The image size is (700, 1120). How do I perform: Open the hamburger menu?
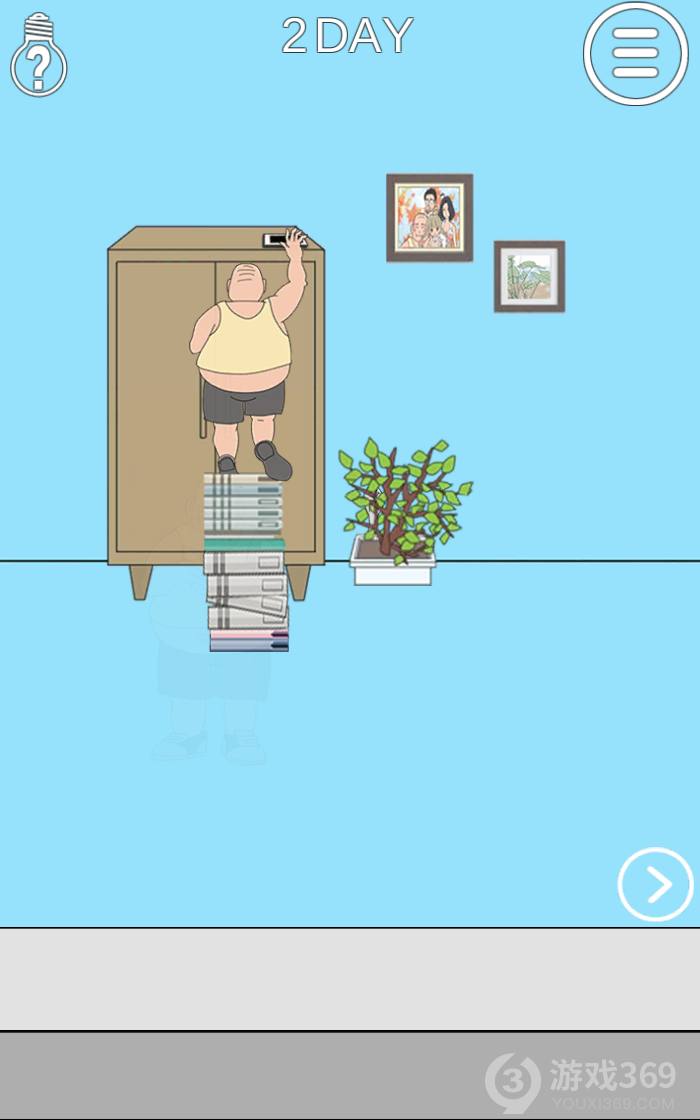(x=635, y=53)
